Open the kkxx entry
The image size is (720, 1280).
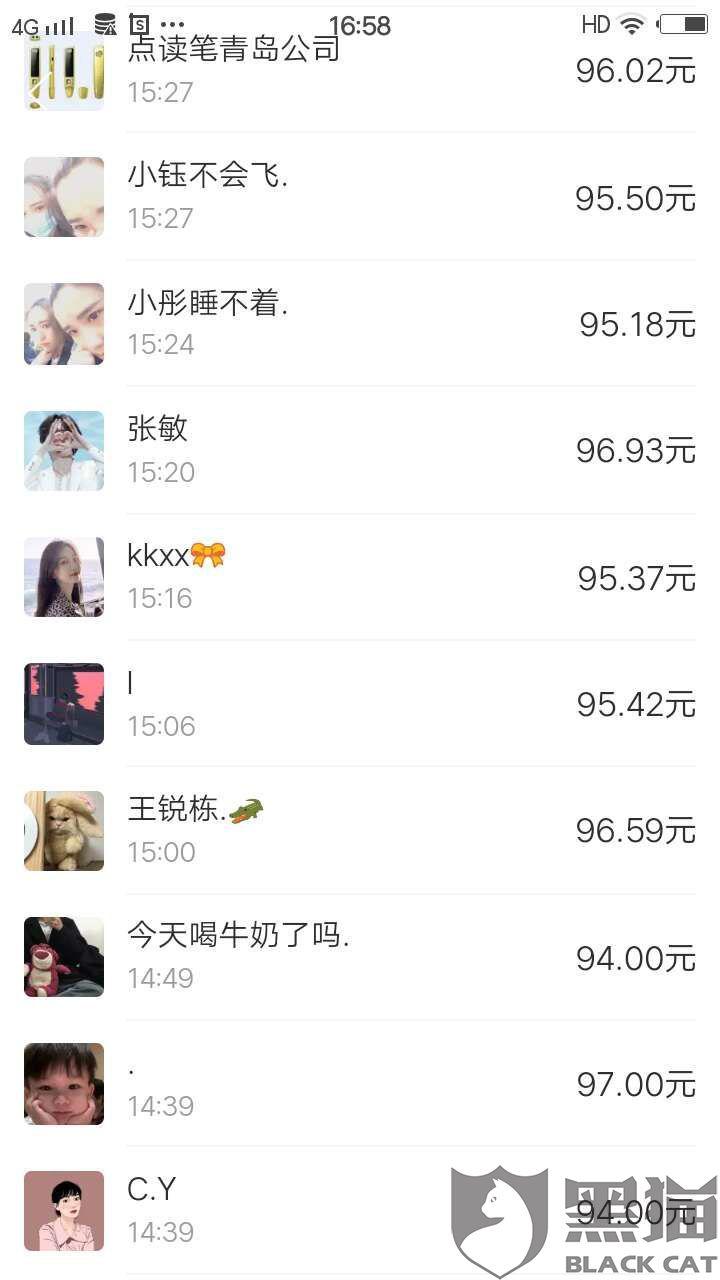coord(360,577)
